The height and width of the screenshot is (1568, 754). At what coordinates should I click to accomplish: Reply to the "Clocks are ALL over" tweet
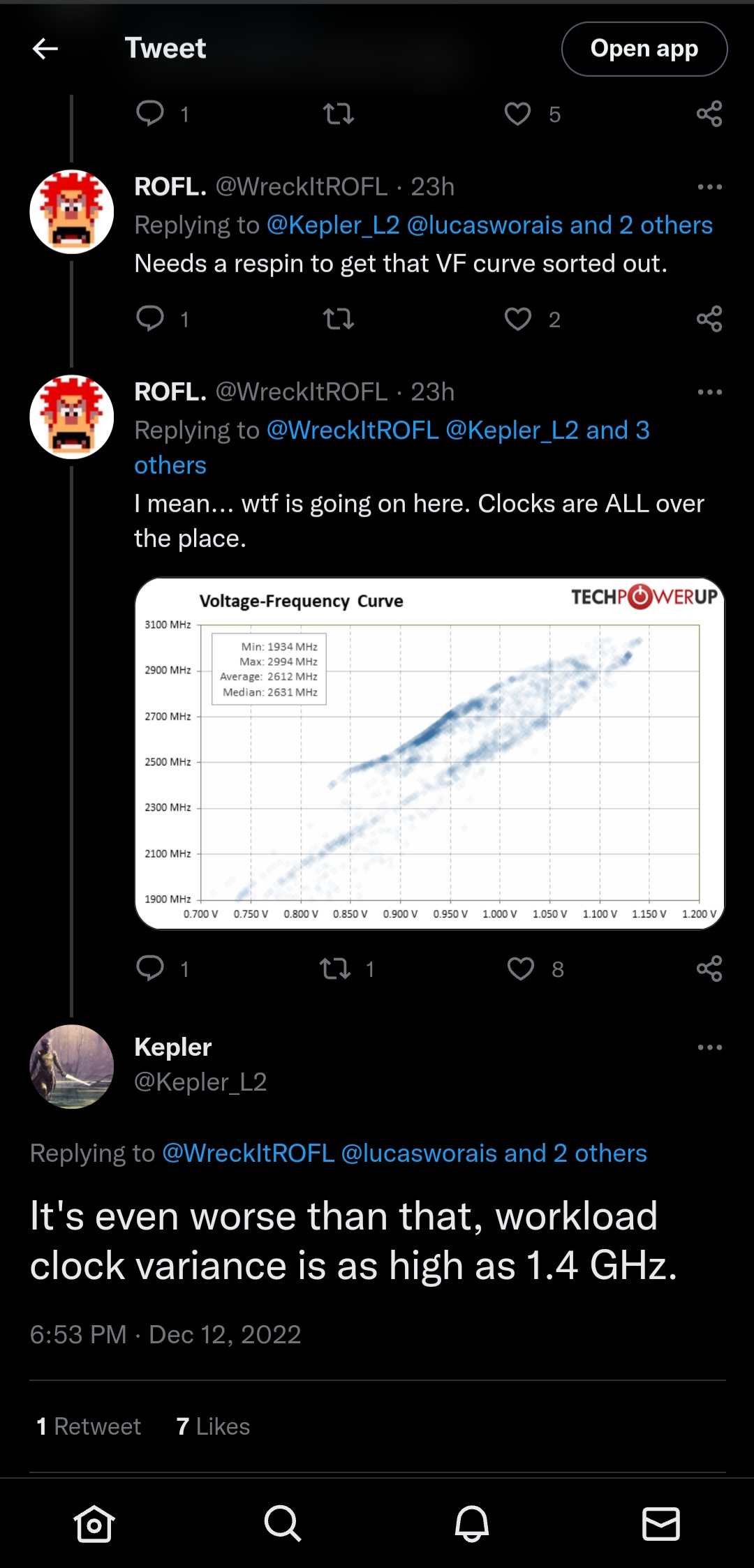coord(149,968)
